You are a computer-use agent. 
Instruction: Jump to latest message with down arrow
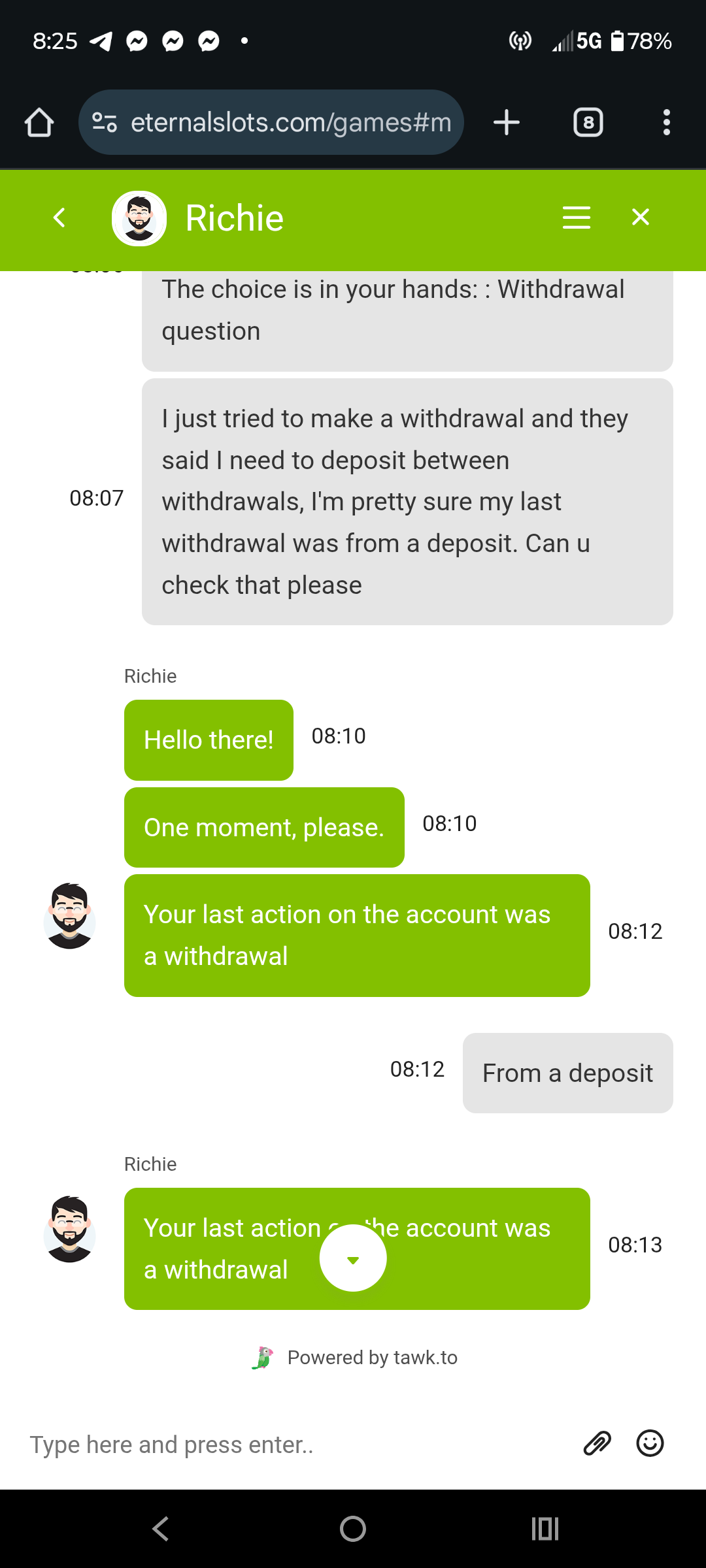pyautogui.click(x=353, y=1258)
